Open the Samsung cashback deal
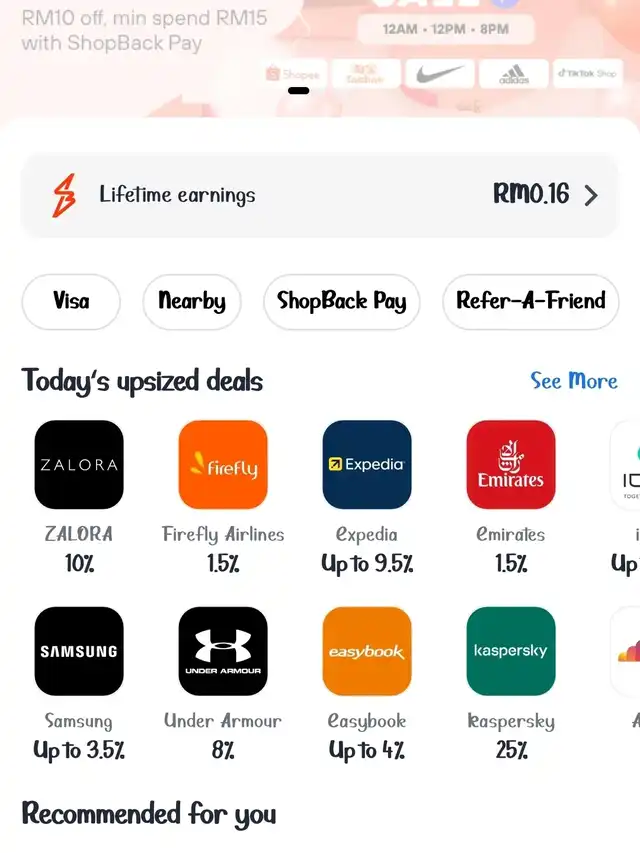640x853 pixels. (x=79, y=651)
